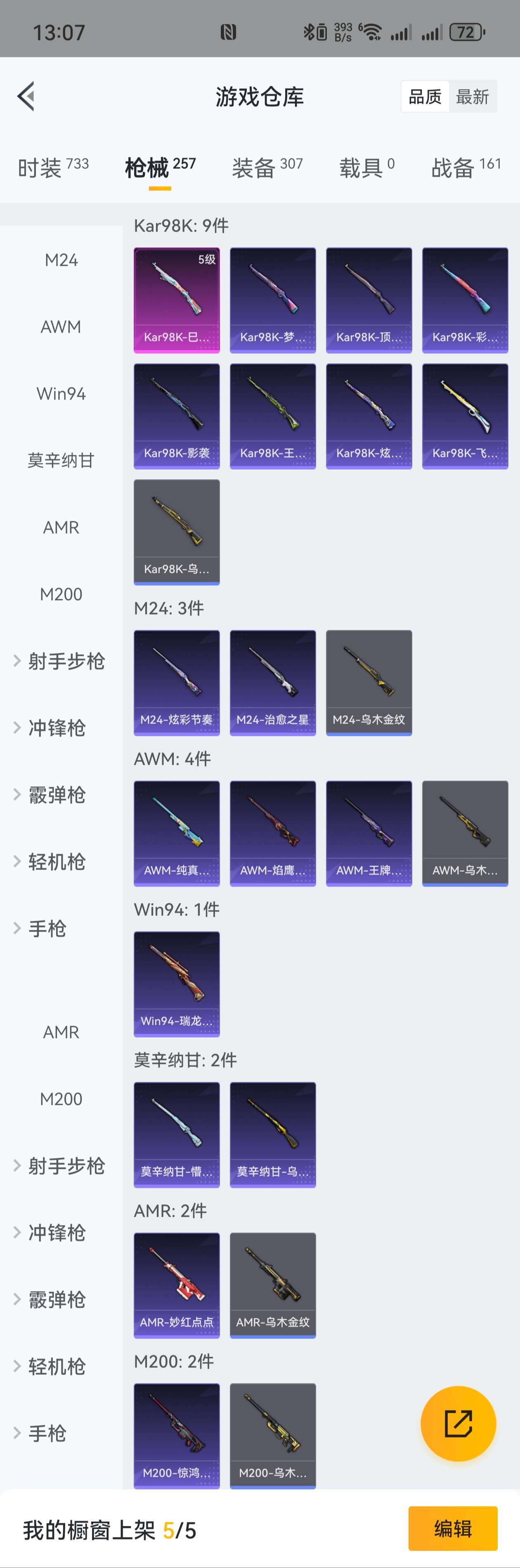Tap 编辑 to edit showcase listings

452,1528
